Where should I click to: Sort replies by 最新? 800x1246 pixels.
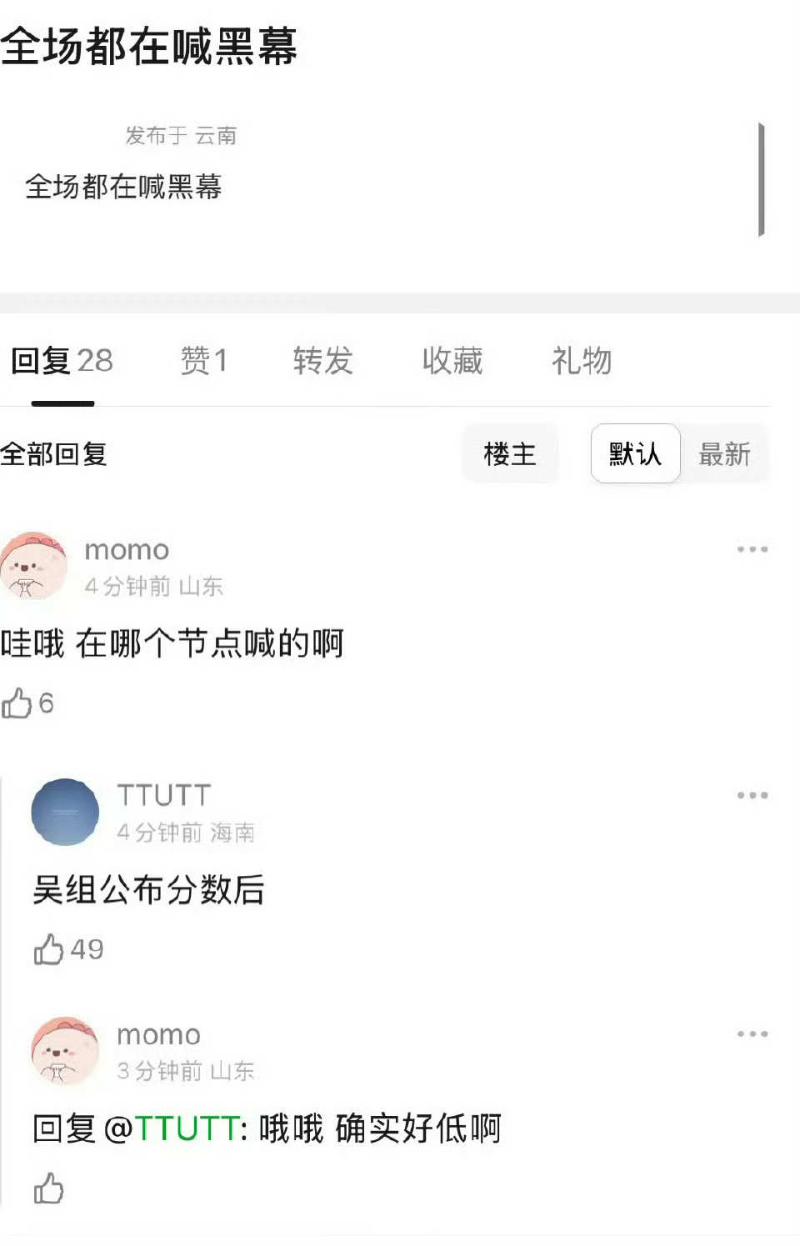point(724,454)
